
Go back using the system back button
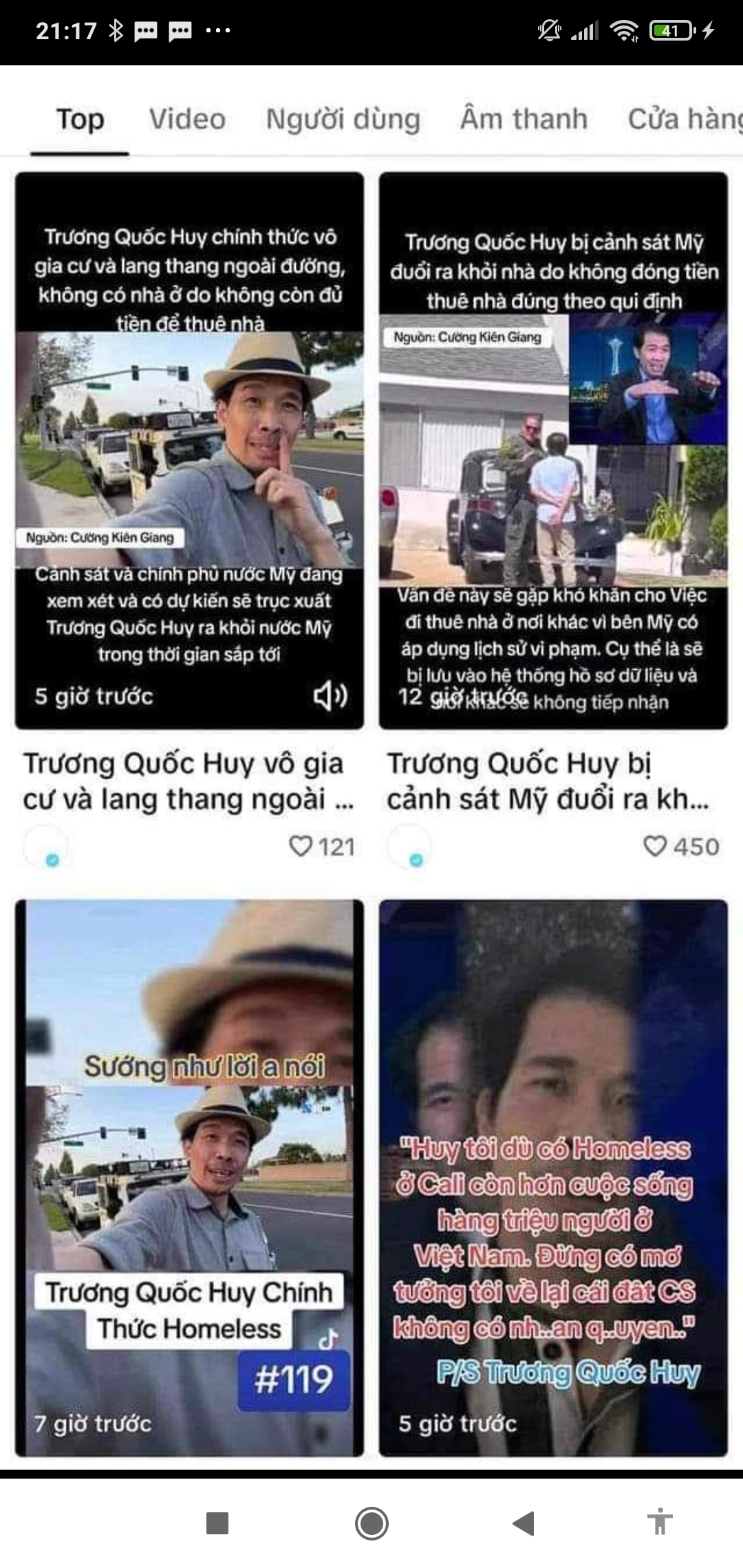(x=524, y=1523)
